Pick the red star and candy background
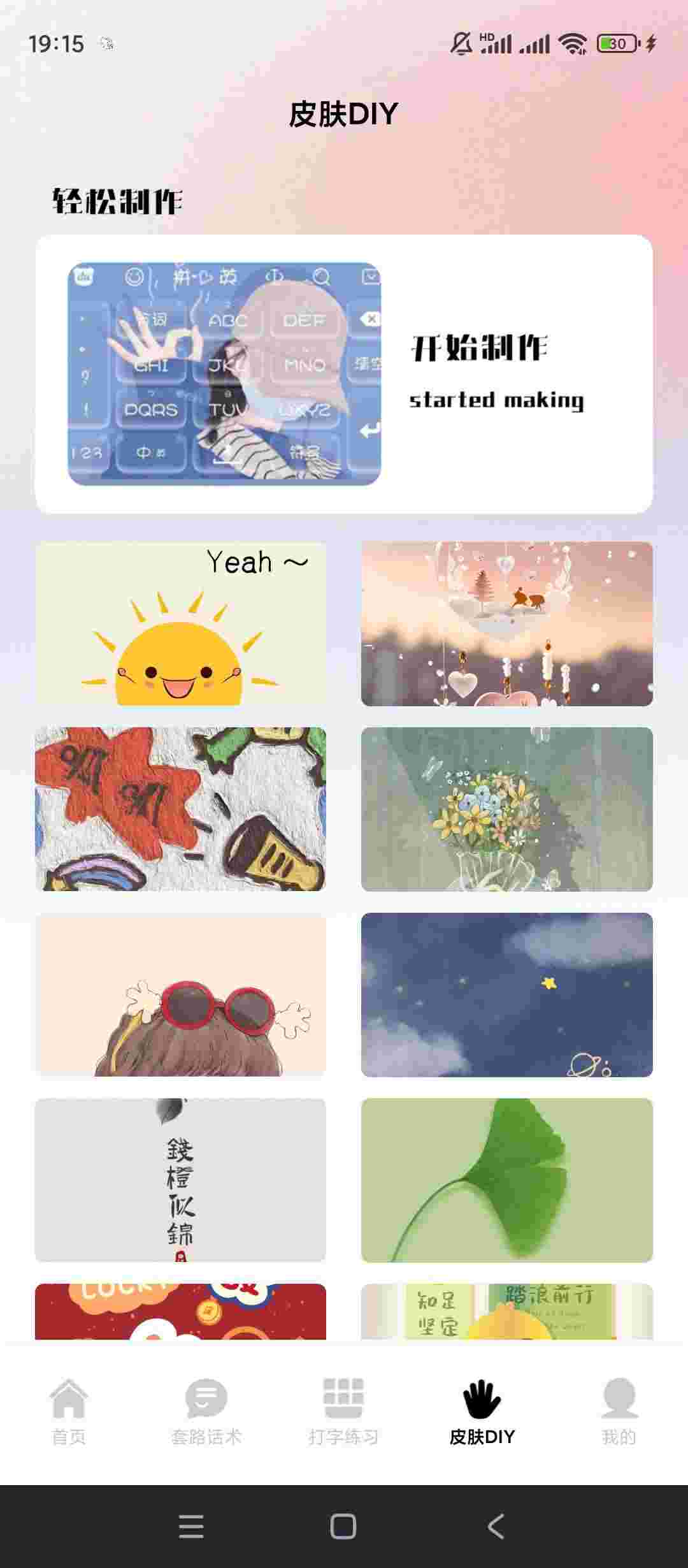The height and width of the screenshot is (1568, 688). coord(180,809)
